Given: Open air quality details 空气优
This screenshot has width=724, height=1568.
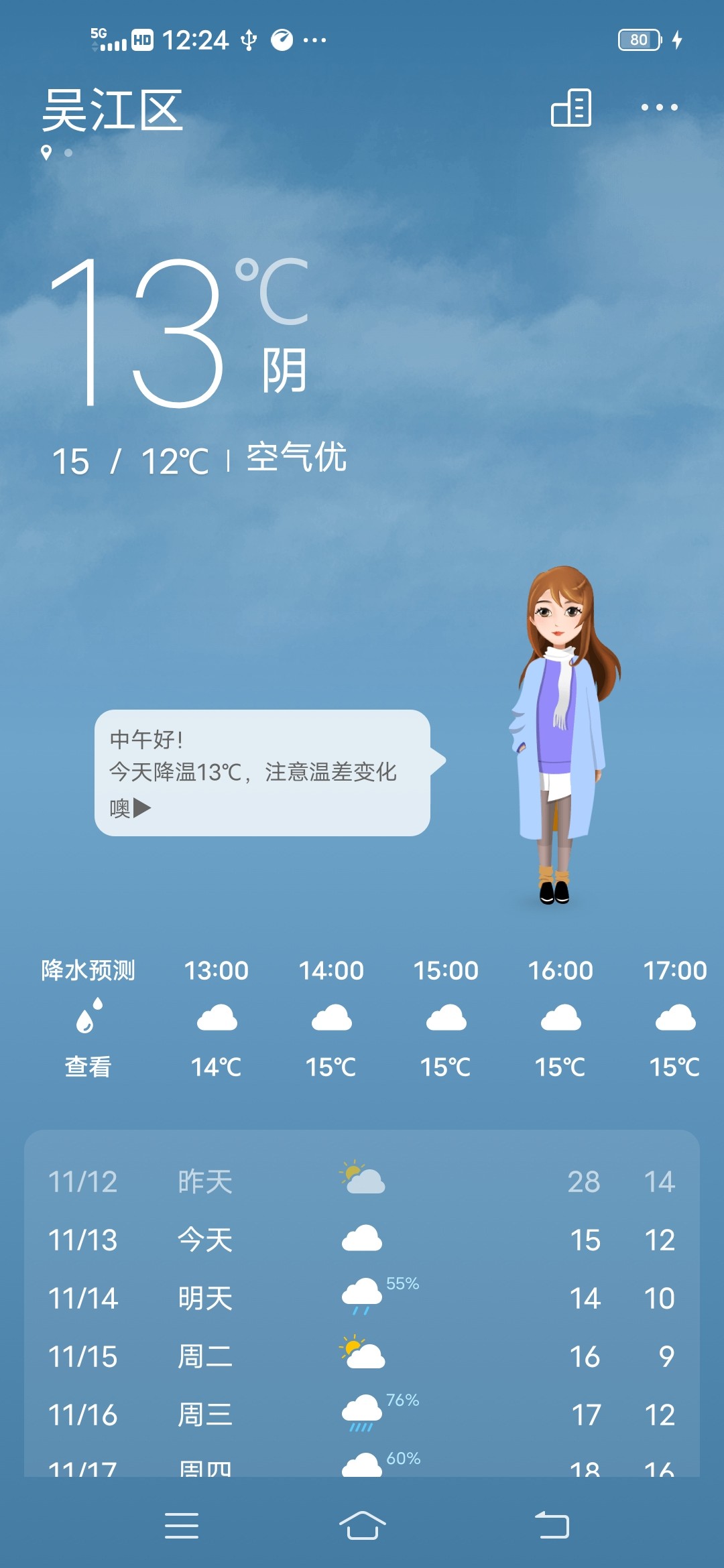Looking at the screenshot, I should (296, 458).
